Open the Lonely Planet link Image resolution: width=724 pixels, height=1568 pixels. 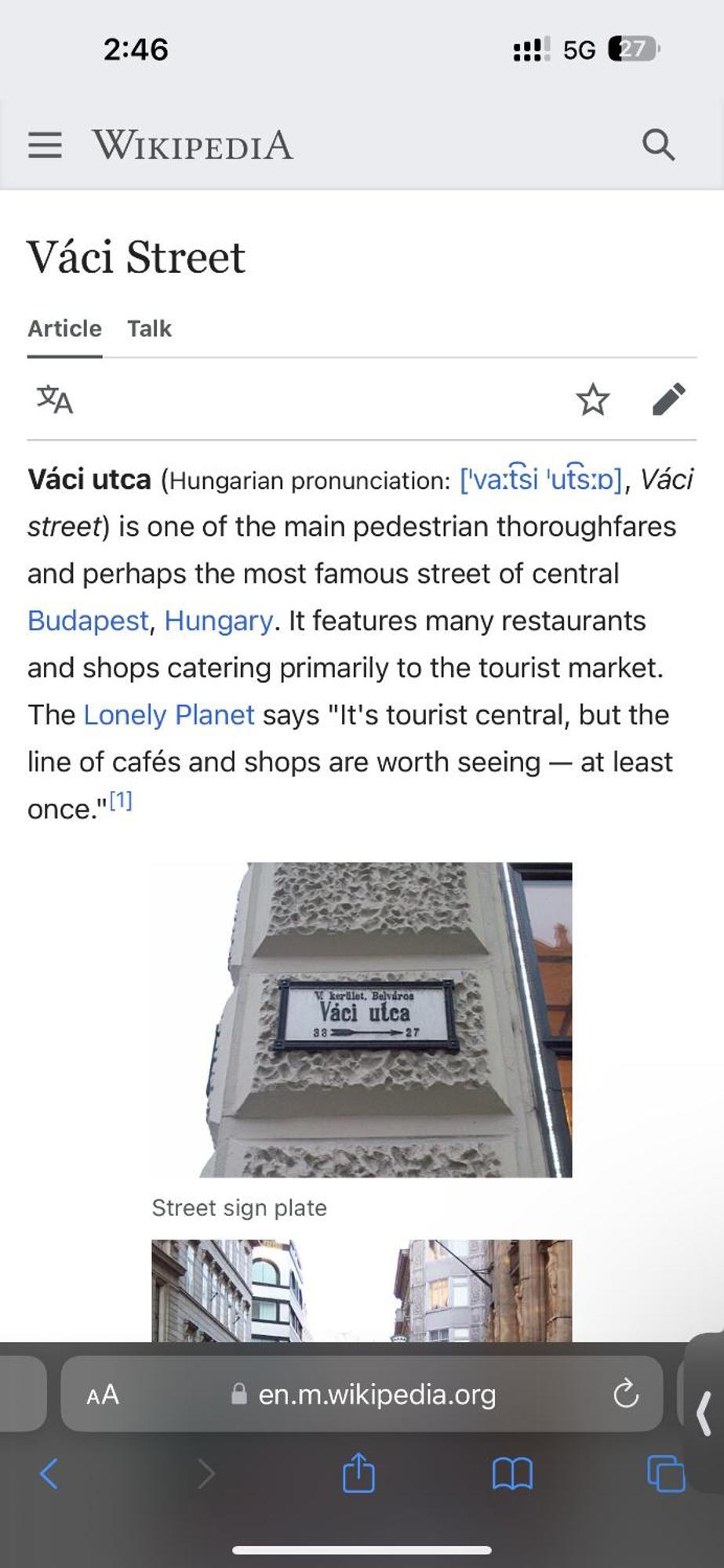tap(169, 715)
